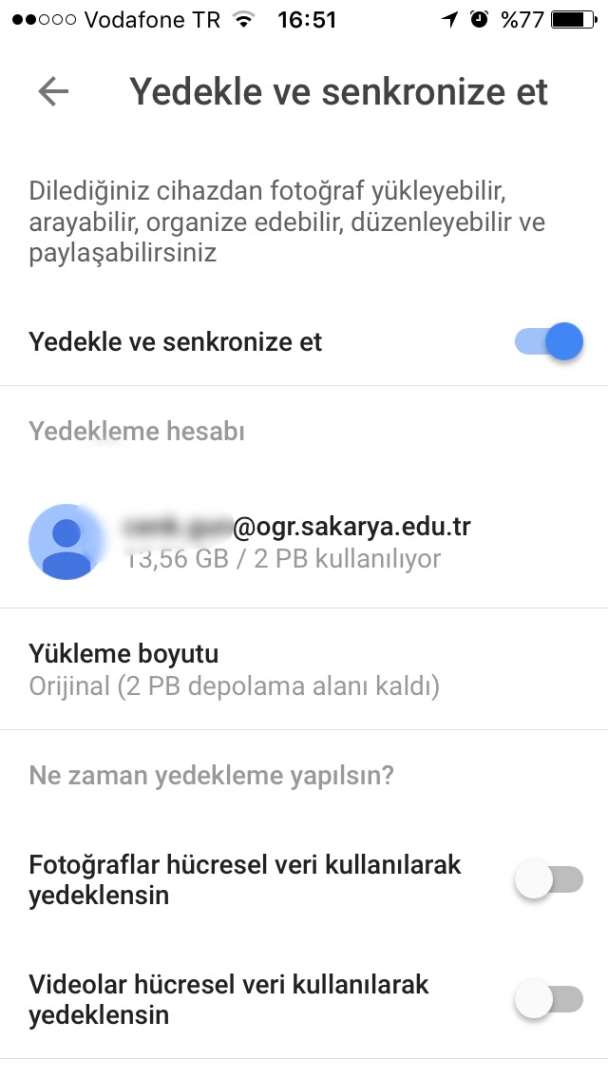Open the ogr.sakarya.edu.tr backup account row
Viewport: 608px width, 1080px height.
tap(300, 541)
